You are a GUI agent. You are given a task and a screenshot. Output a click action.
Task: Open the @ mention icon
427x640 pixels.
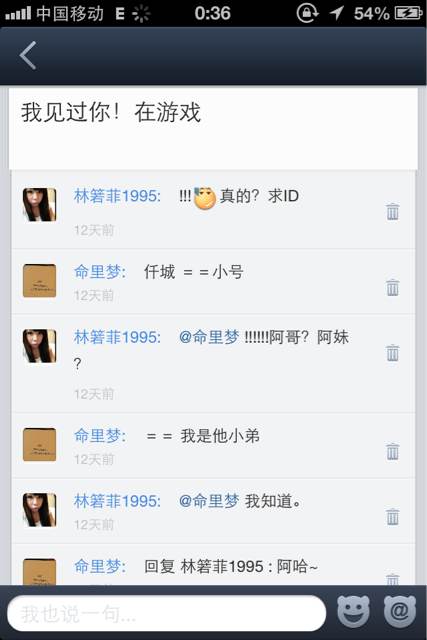click(x=400, y=611)
